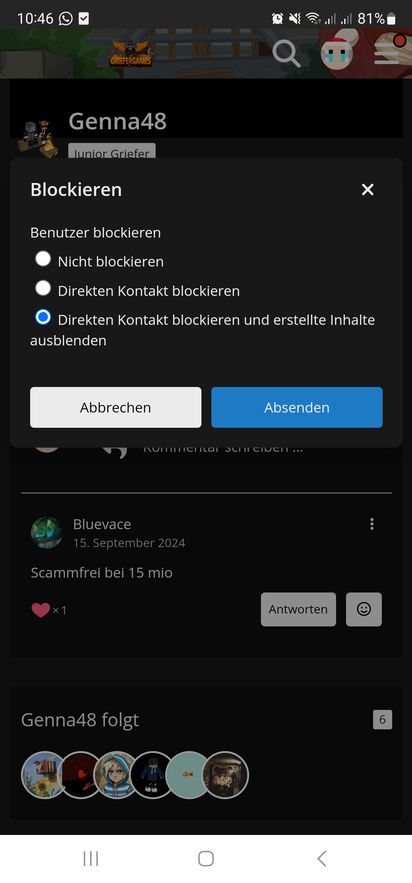The height and width of the screenshot is (883, 412).
Task: Open overflow menu on Bluevace's comment
Action: coord(371,524)
